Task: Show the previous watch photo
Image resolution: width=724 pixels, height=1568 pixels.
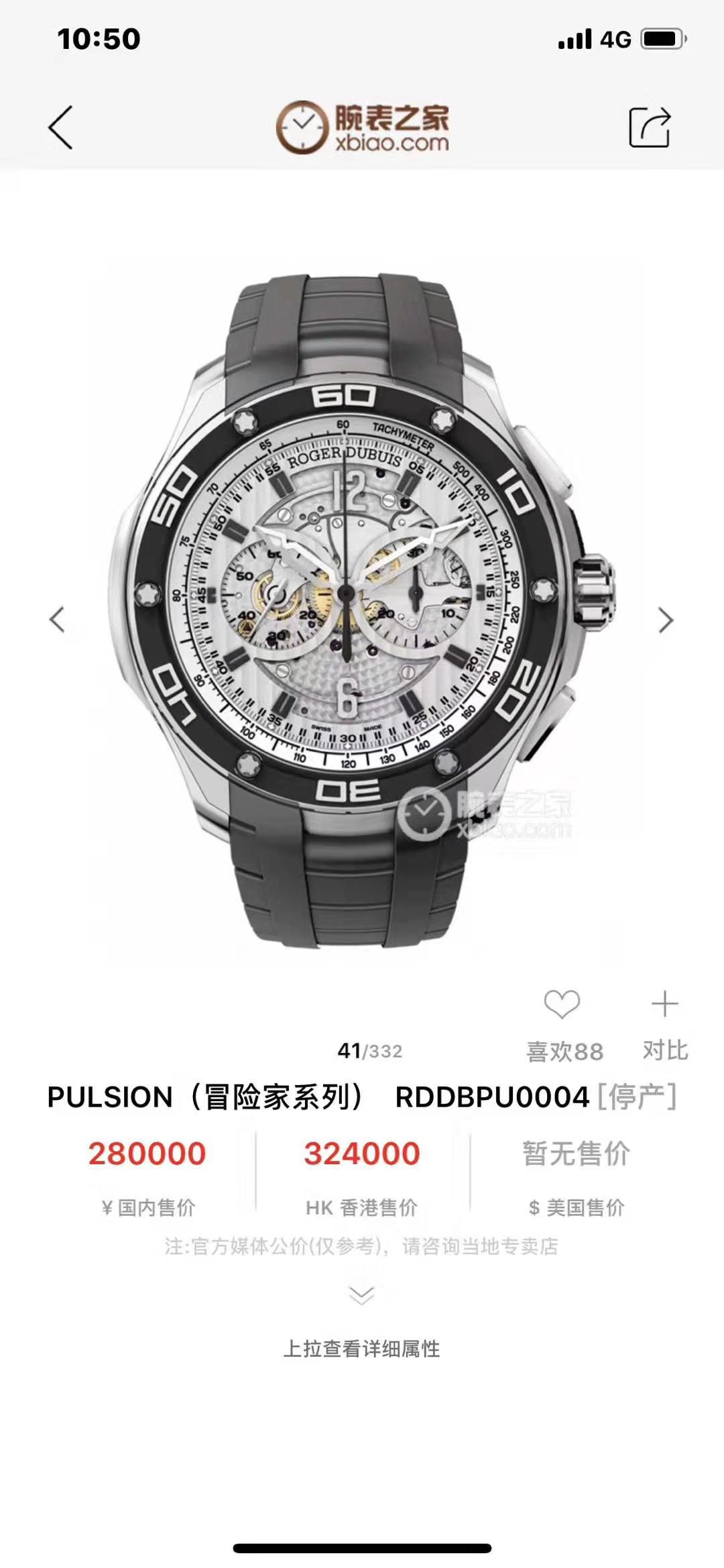Action: coord(57,619)
